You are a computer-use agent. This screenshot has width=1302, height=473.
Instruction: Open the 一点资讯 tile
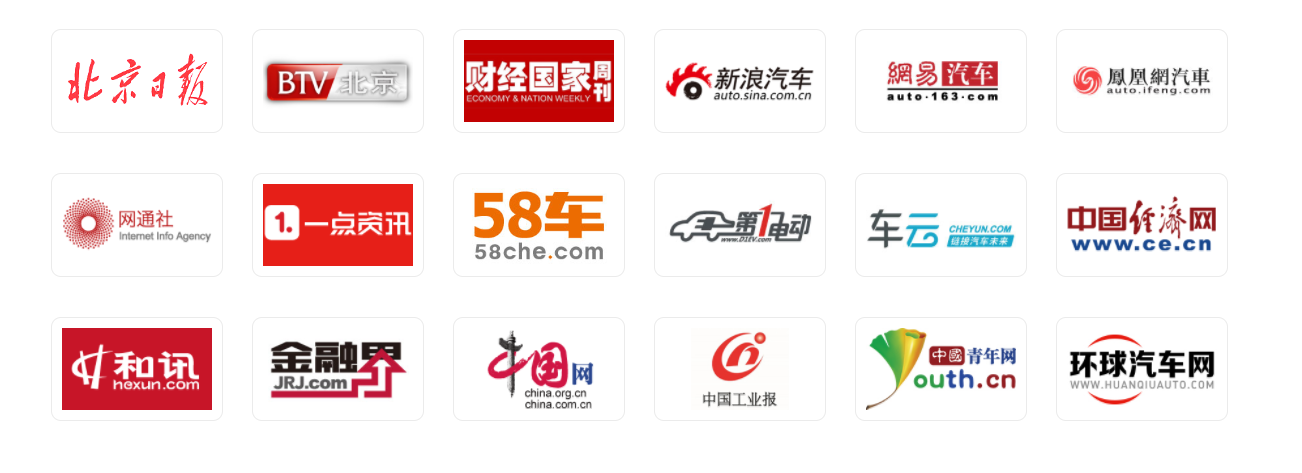tap(338, 225)
